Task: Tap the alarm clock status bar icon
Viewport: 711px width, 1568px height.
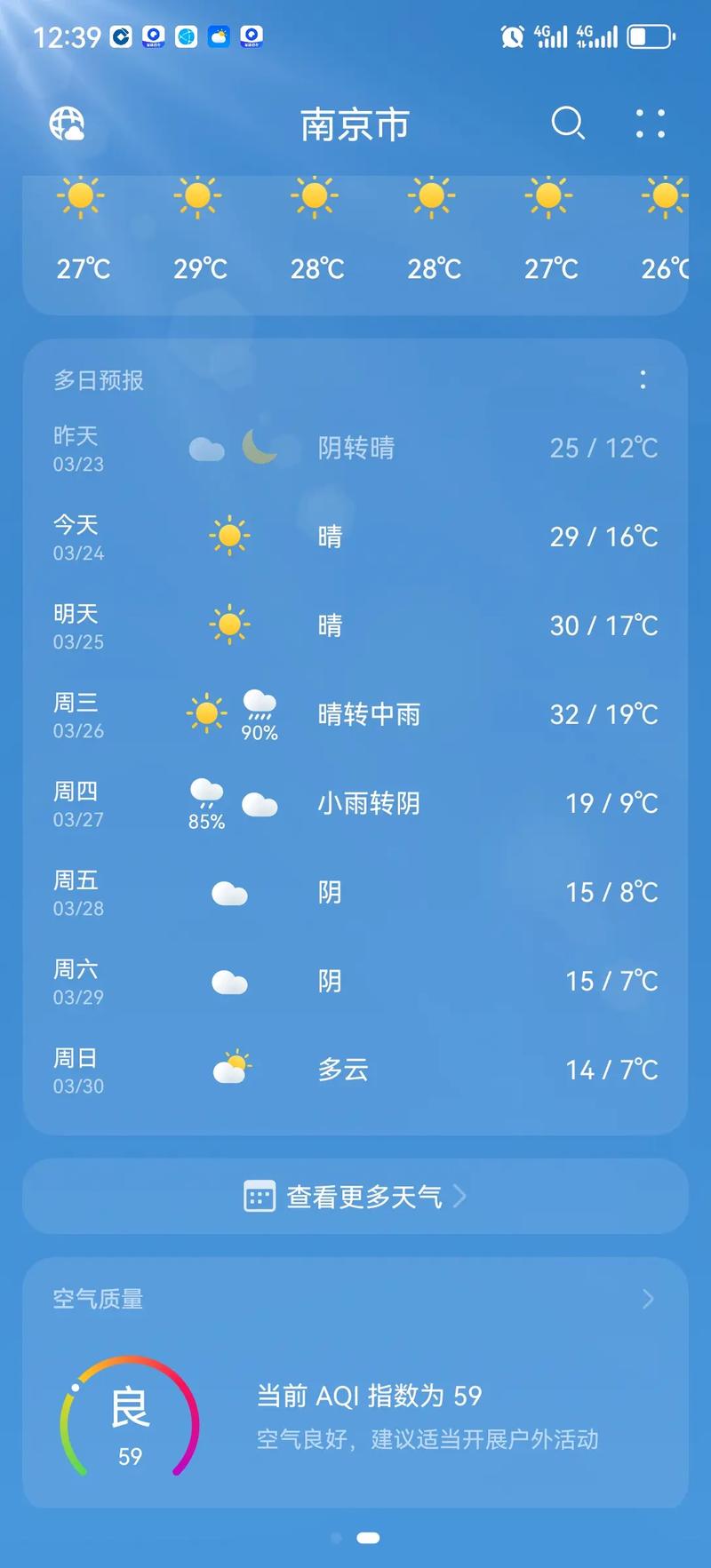Action: [x=511, y=36]
